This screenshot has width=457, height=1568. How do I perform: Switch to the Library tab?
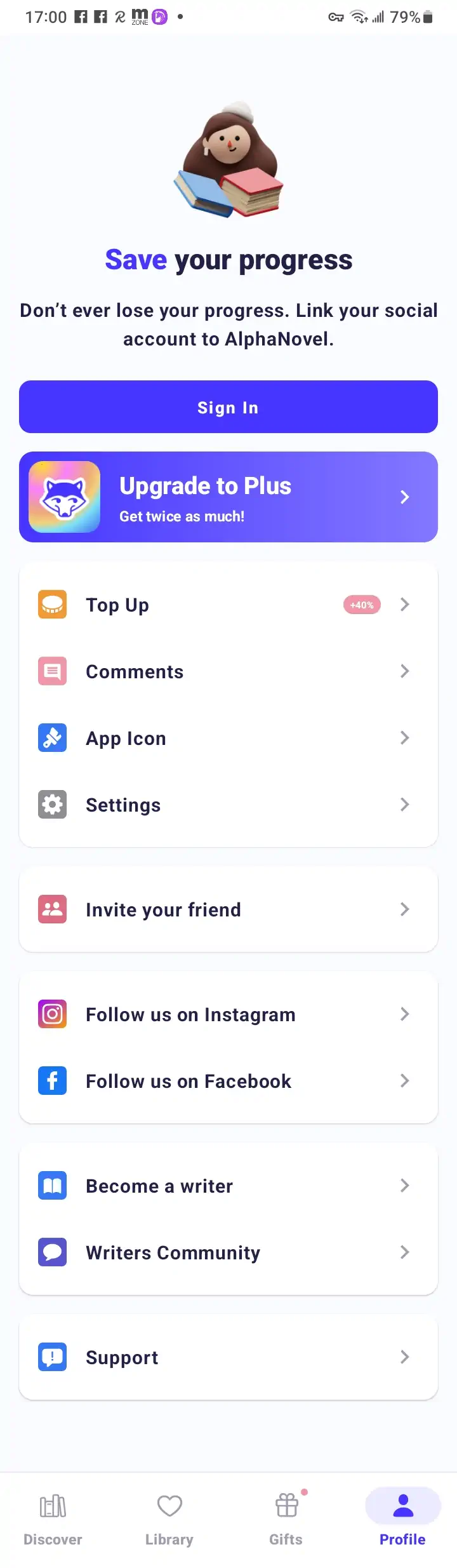pyautogui.click(x=169, y=1518)
